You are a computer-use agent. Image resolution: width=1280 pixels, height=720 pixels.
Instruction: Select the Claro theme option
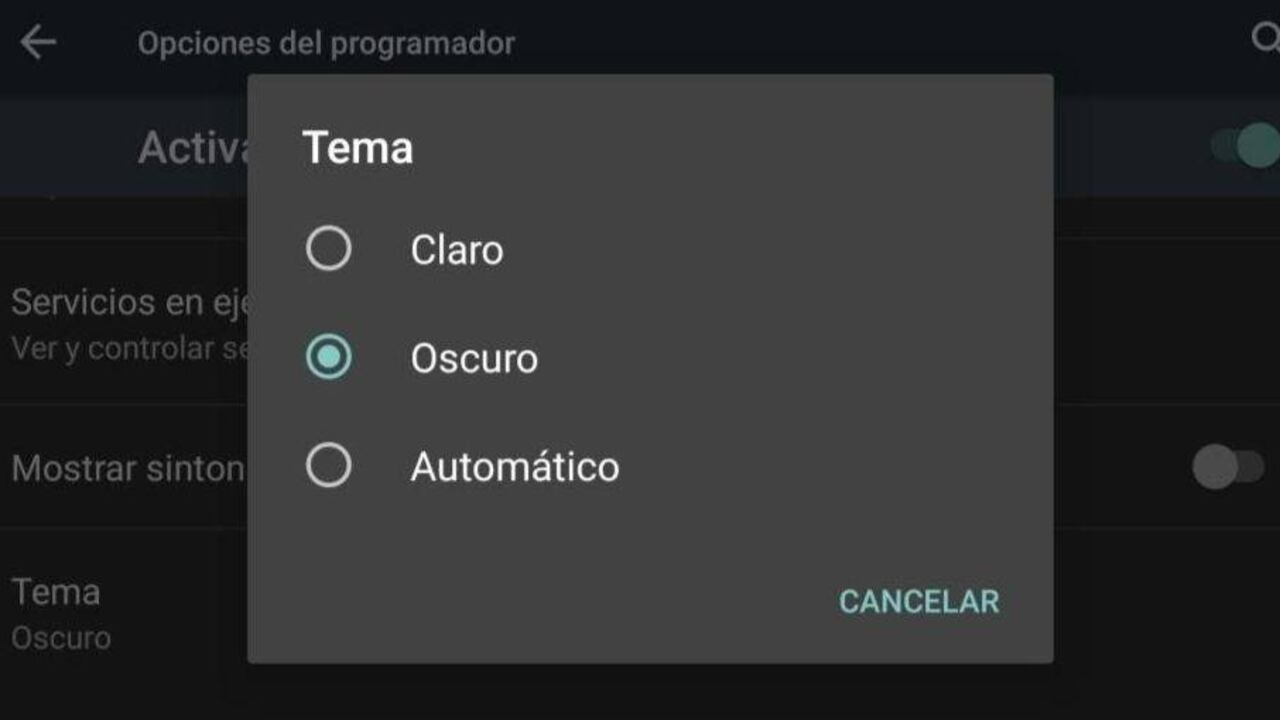tap(329, 249)
